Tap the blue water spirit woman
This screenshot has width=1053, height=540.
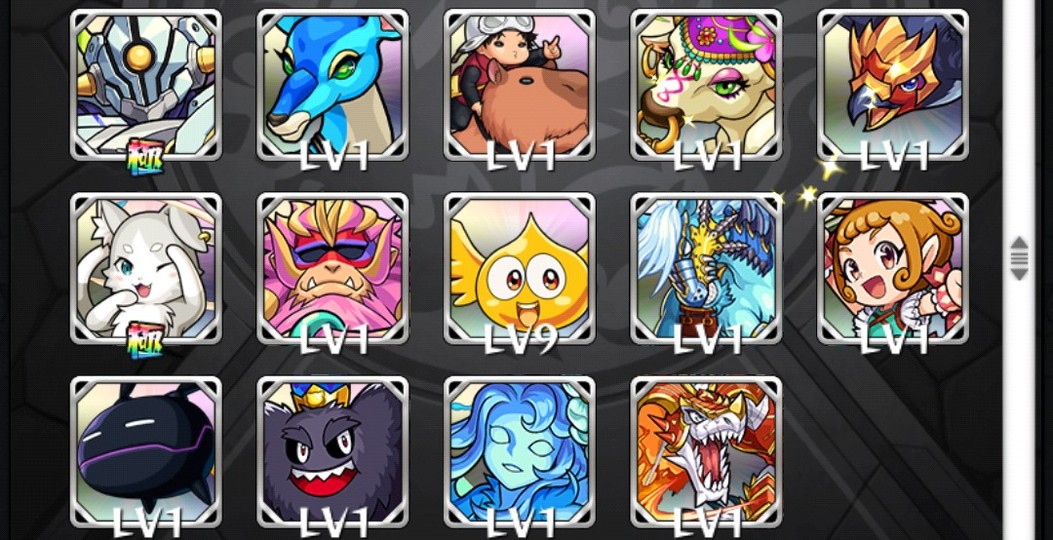pyautogui.click(x=519, y=452)
